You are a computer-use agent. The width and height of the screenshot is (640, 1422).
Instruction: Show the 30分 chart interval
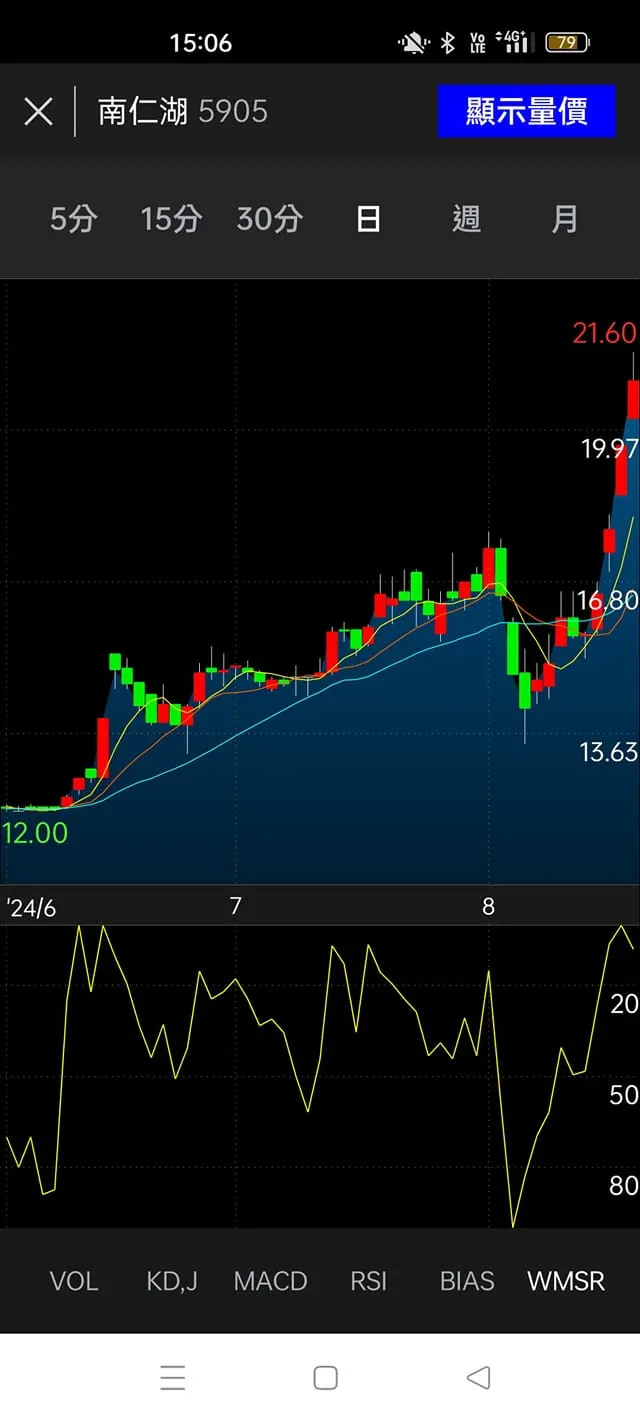click(269, 219)
